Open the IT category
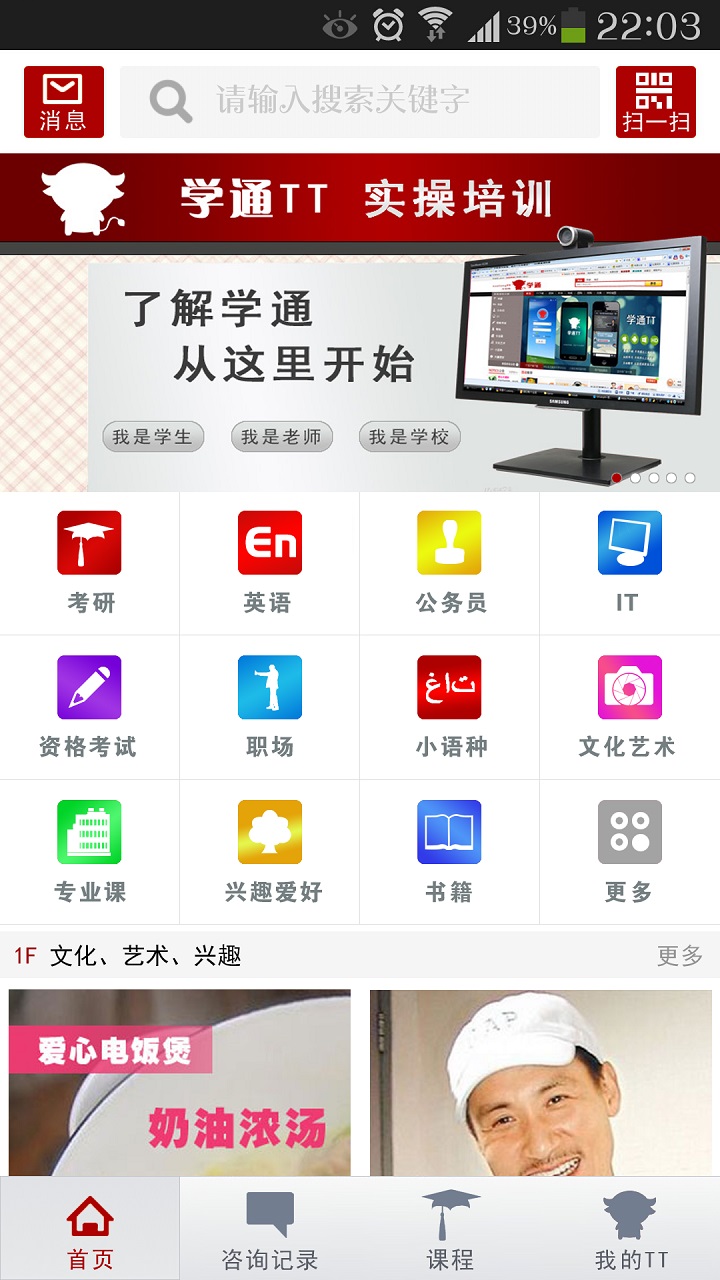 630,563
